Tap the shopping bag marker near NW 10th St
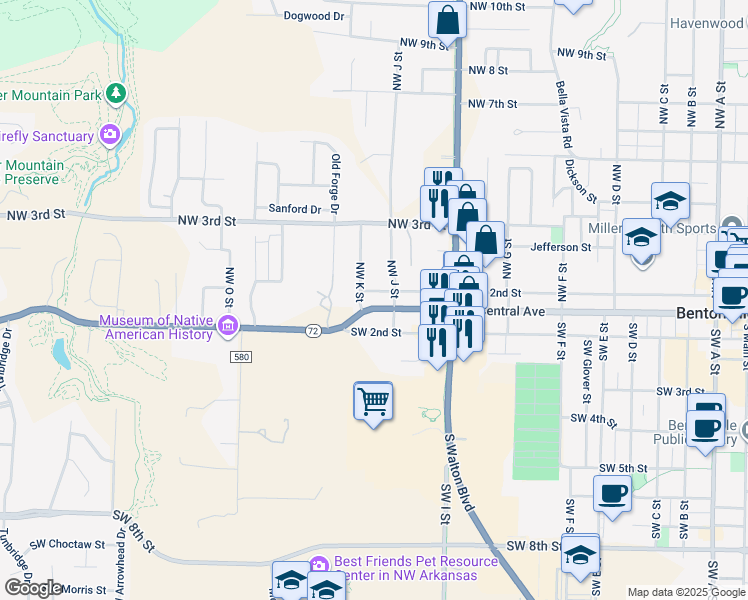The image size is (748, 600). [x=448, y=19]
